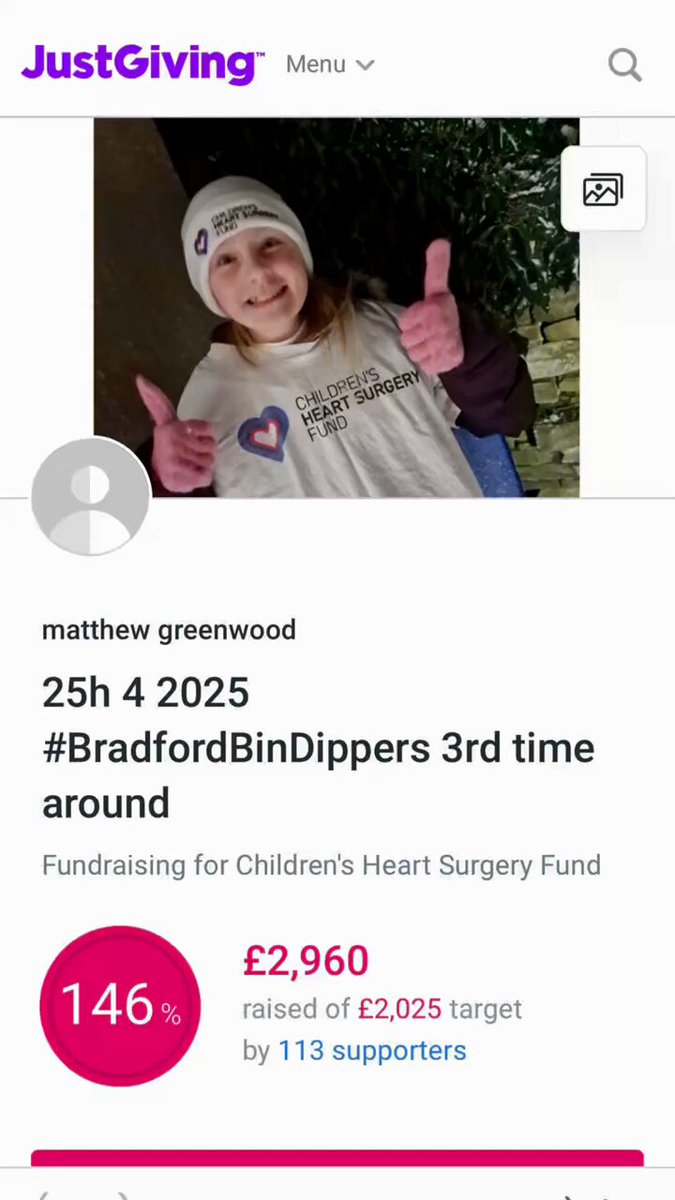Image resolution: width=675 pixels, height=1200 pixels.
Task: Expand the Menu dropdown
Action: pyautogui.click(x=330, y=65)
